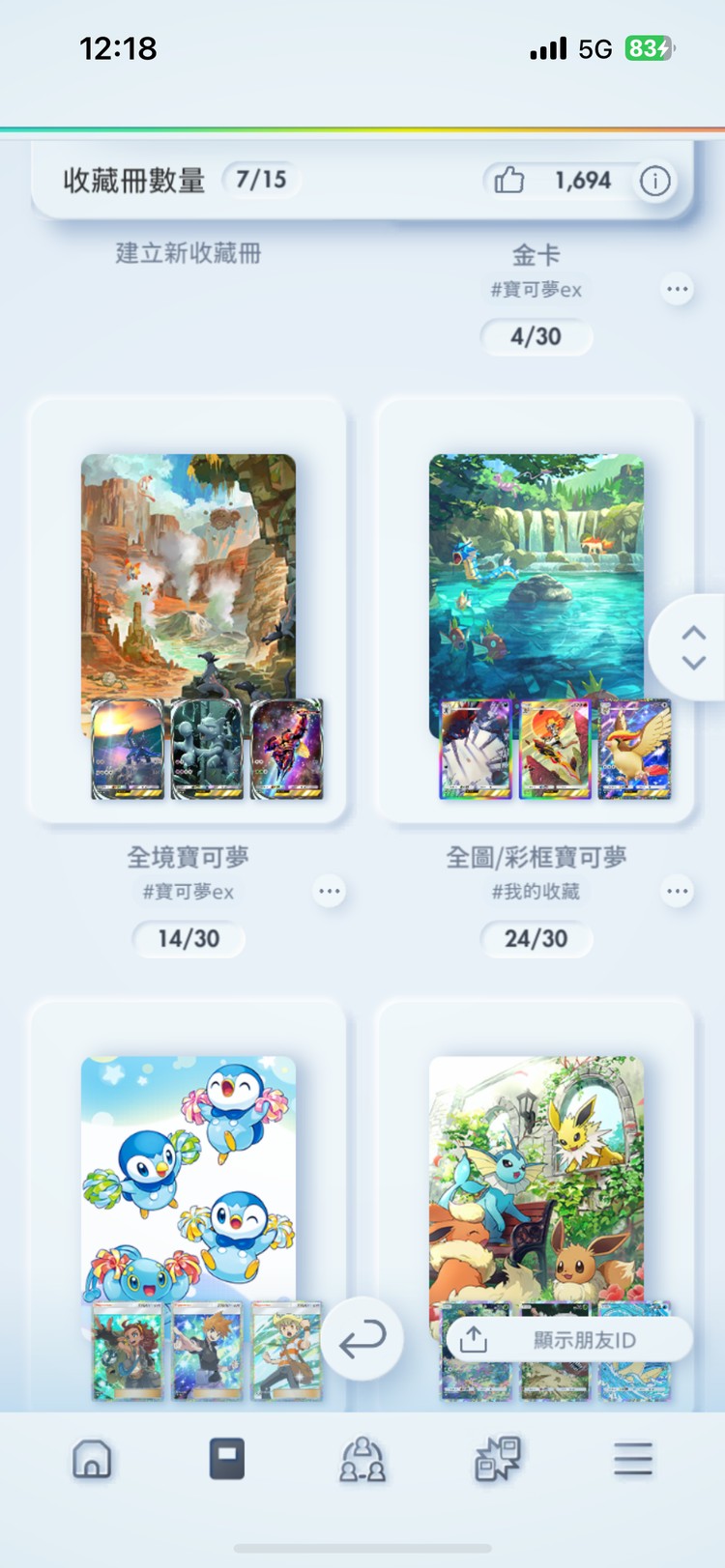Open the hamburger menu in bottom navigation
This screenshot has width=725, height=1568.
point(633,1460)
